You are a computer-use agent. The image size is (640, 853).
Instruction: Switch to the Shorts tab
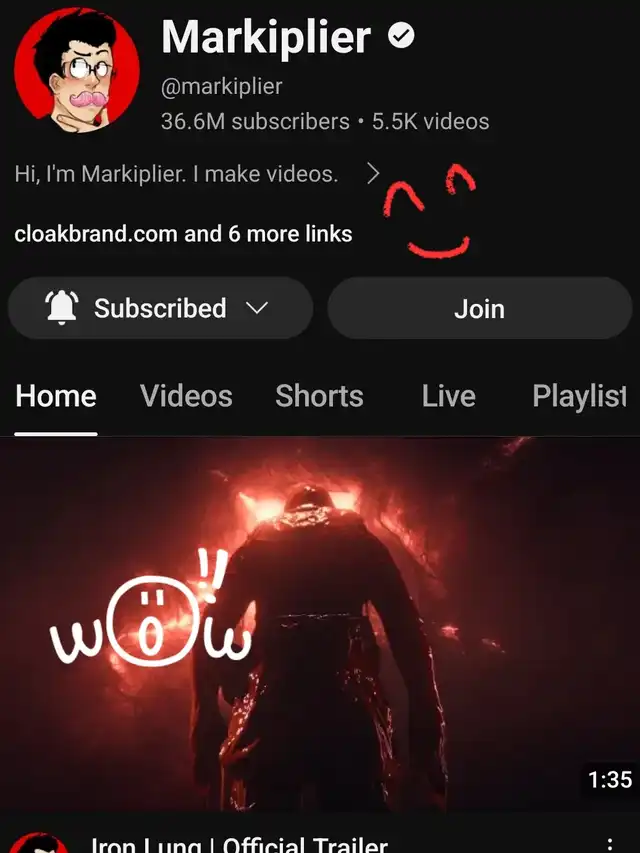pos(319,396)
